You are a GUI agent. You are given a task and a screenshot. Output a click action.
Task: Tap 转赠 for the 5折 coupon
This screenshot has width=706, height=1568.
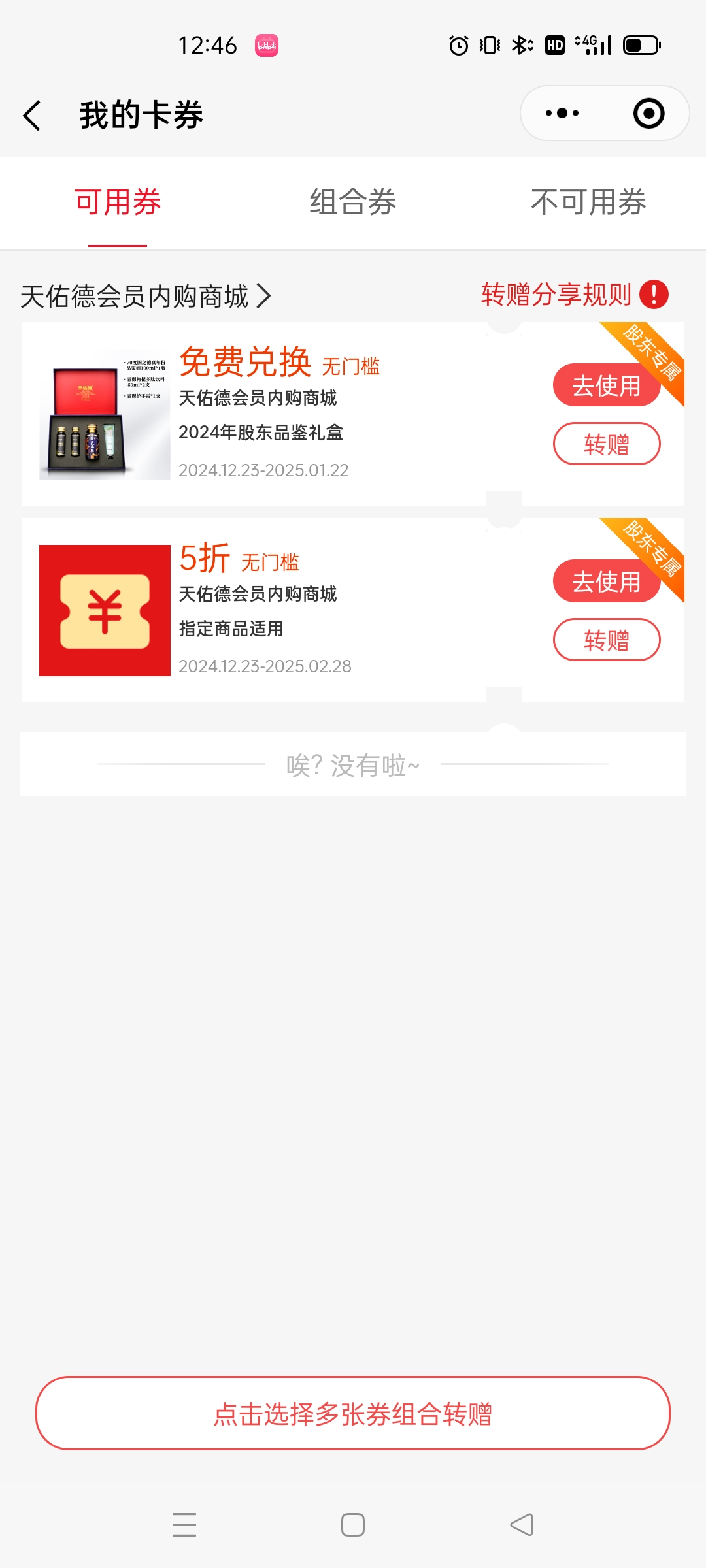tap(606, 640)
